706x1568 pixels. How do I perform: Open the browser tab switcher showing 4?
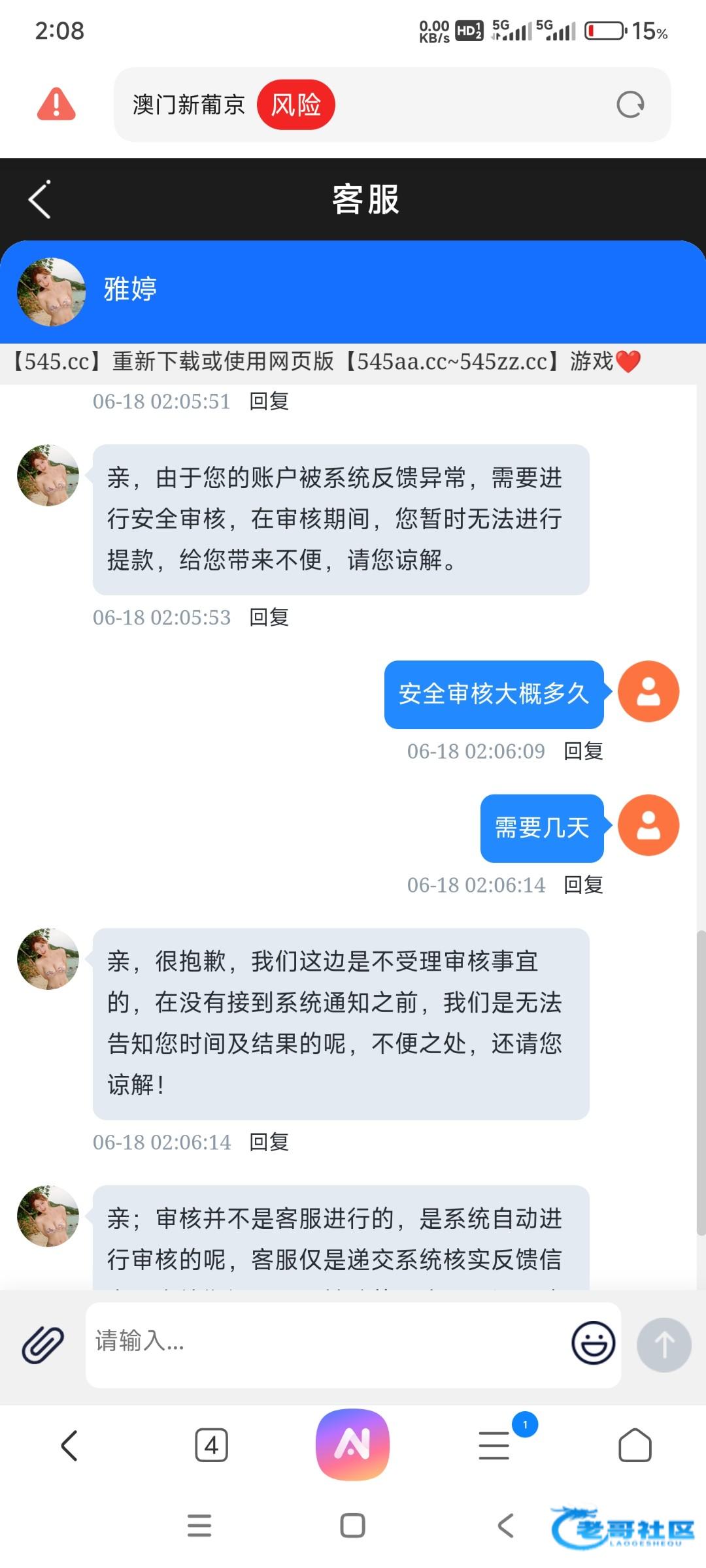[211, 1445]
